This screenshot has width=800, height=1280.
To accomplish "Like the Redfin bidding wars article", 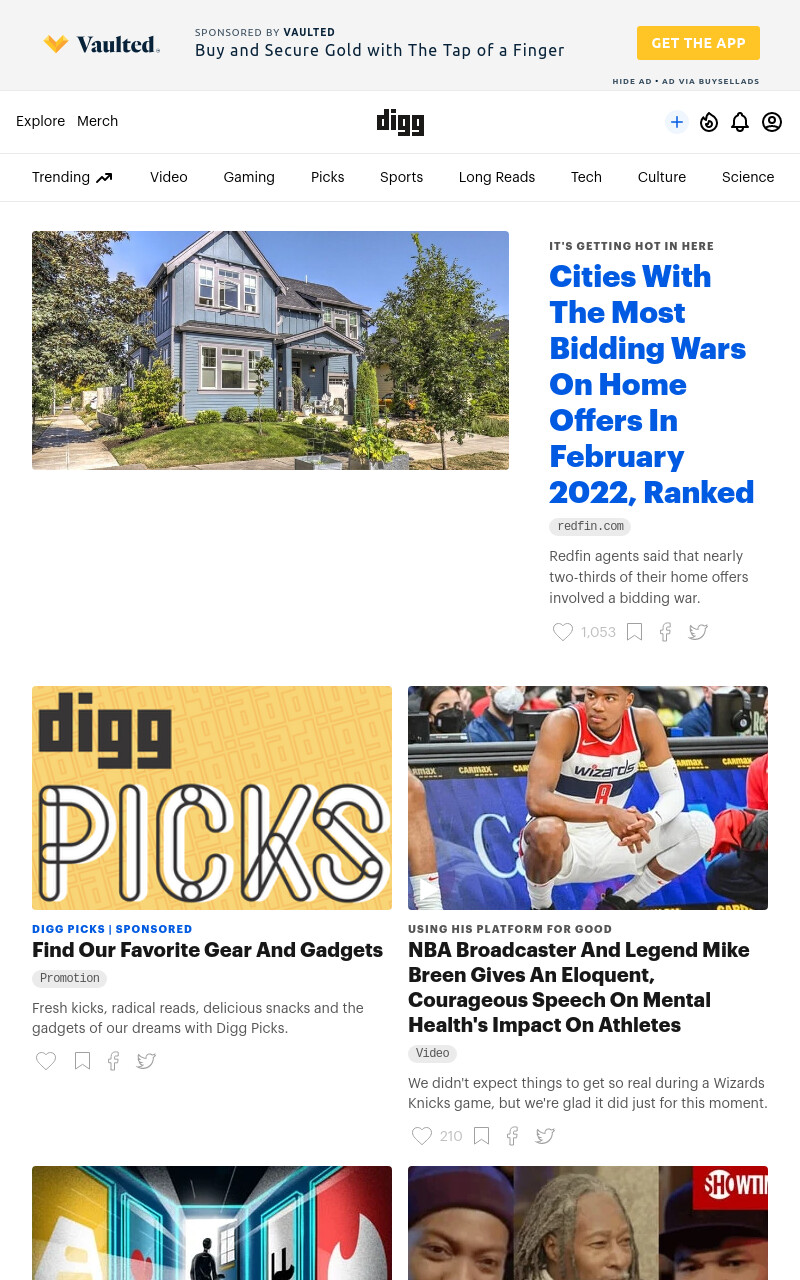I will (563, 632).
